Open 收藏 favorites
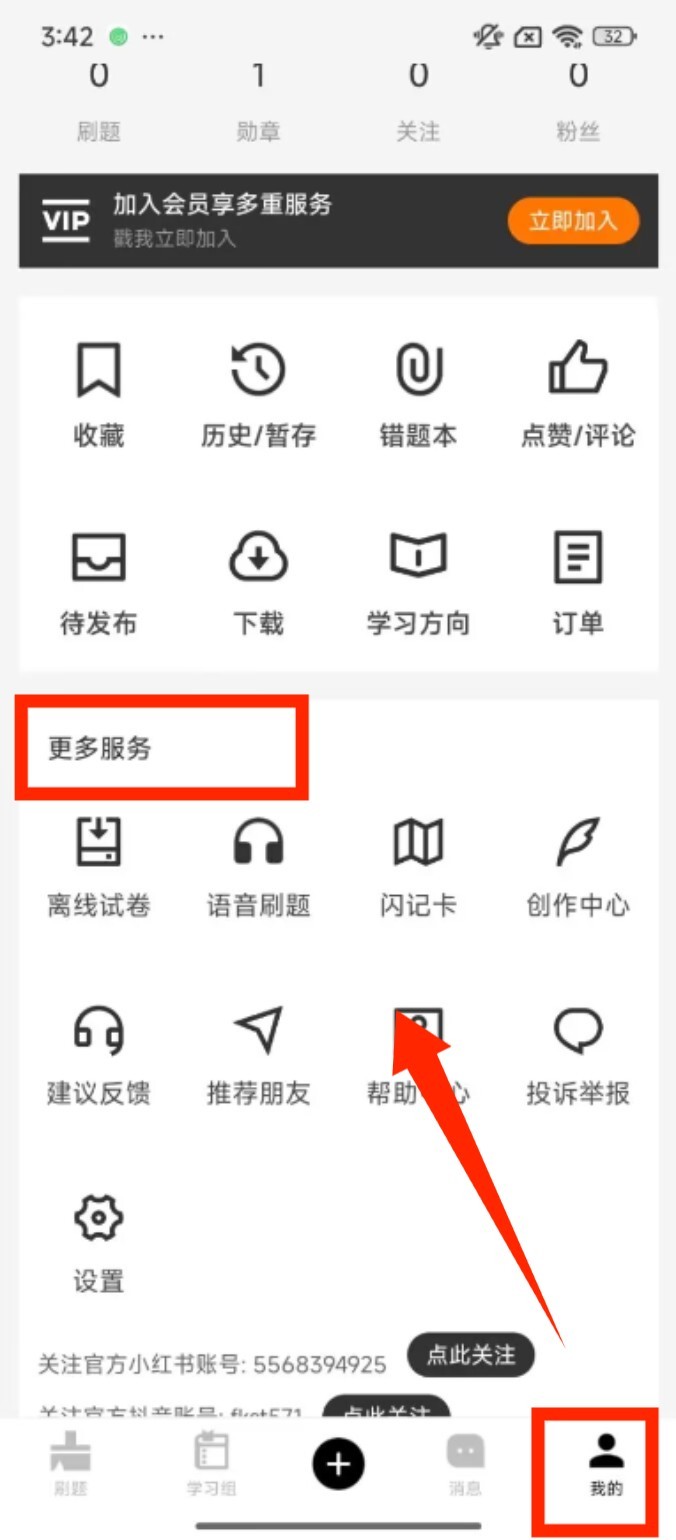676x1540 pixels. click(x=98, y=394)
